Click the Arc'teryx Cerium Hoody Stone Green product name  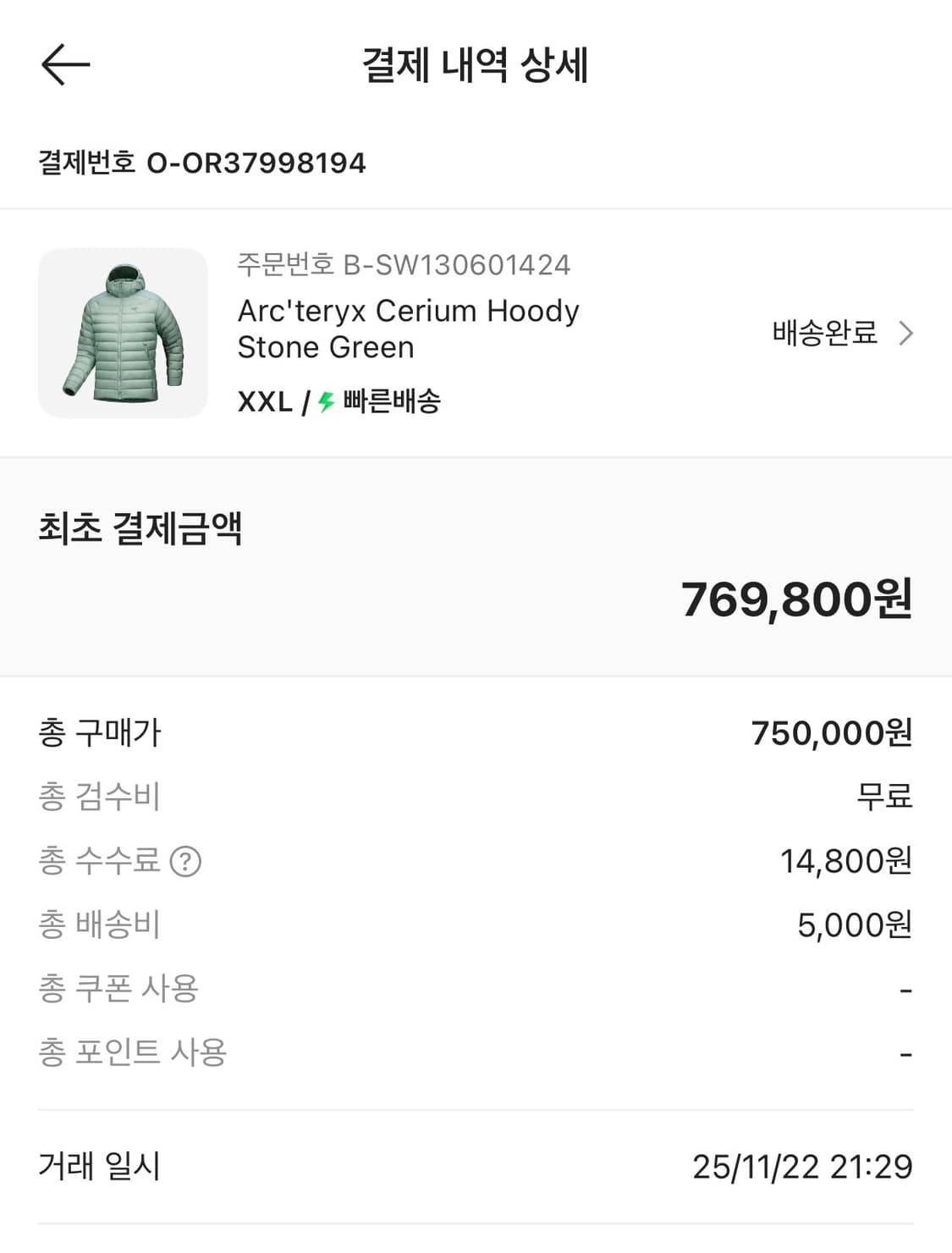pyautogui.click(x=408, y=328)
